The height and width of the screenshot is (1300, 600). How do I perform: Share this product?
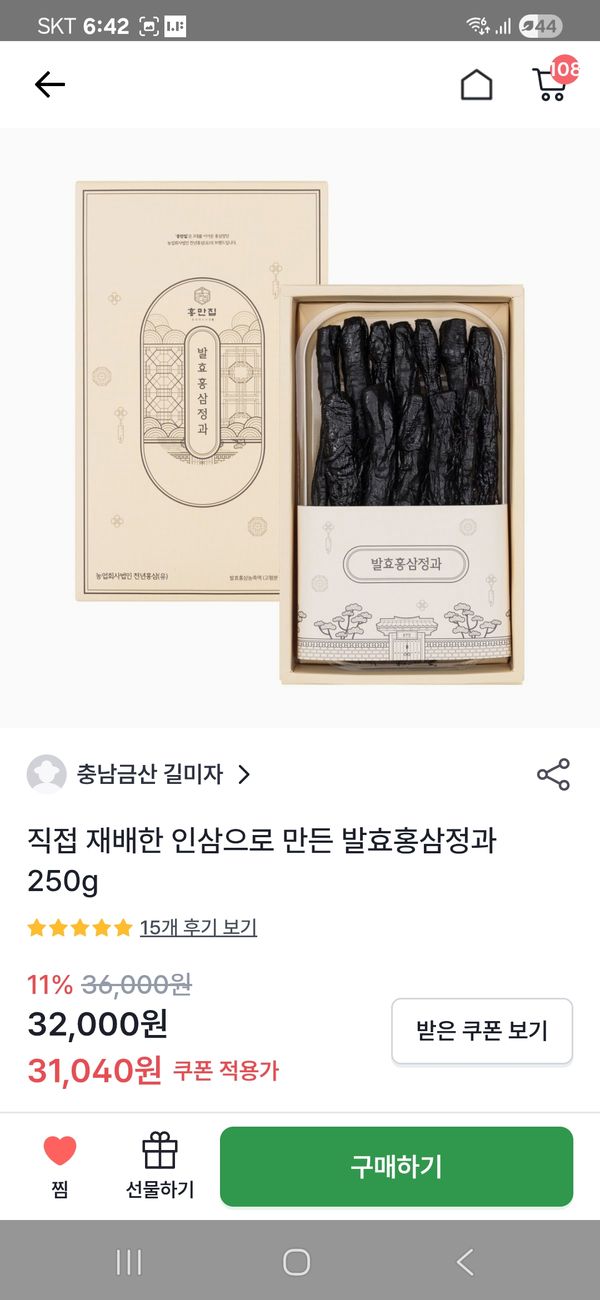tap(553, 774)
